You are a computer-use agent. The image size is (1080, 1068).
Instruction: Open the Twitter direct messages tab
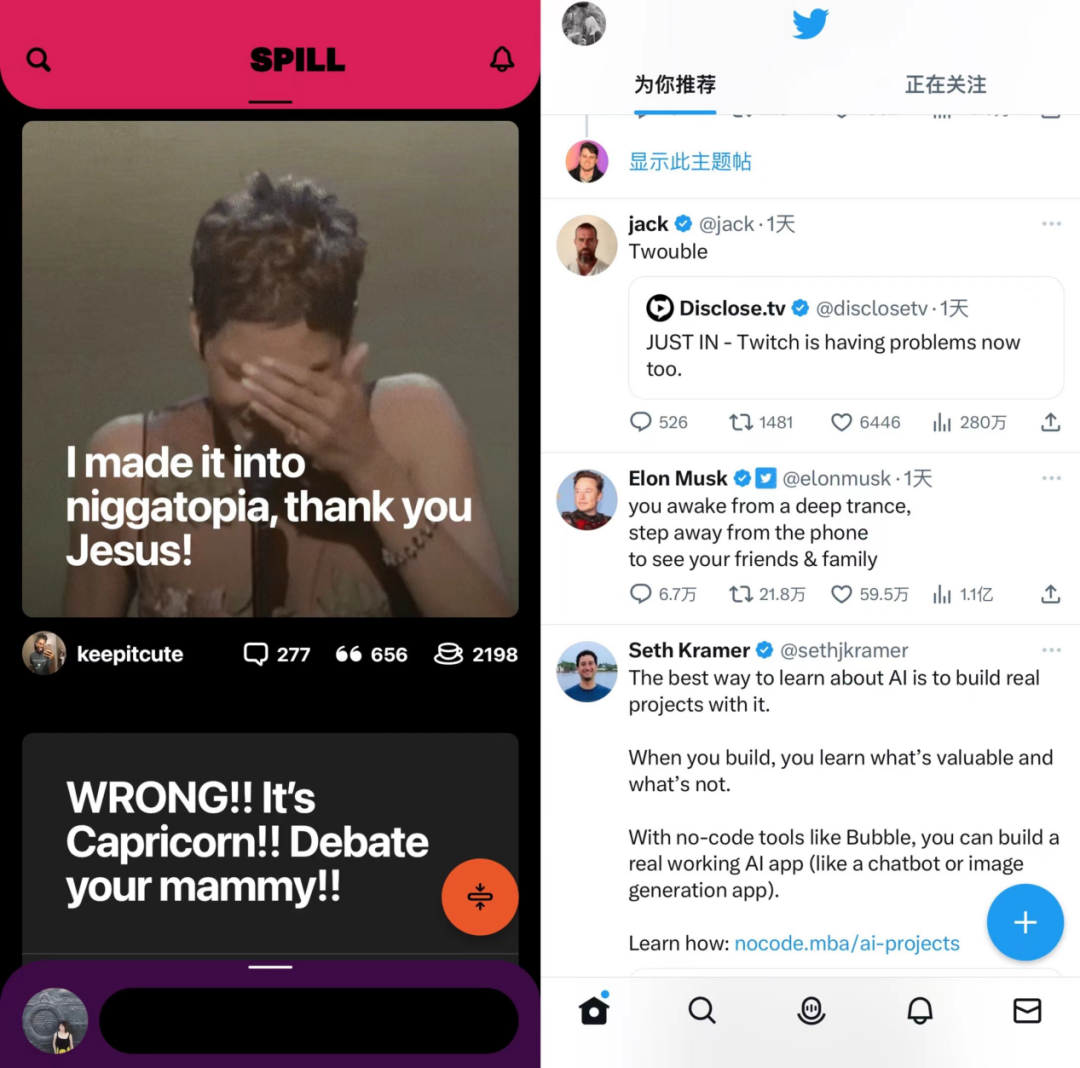tap(1027, 1011)
